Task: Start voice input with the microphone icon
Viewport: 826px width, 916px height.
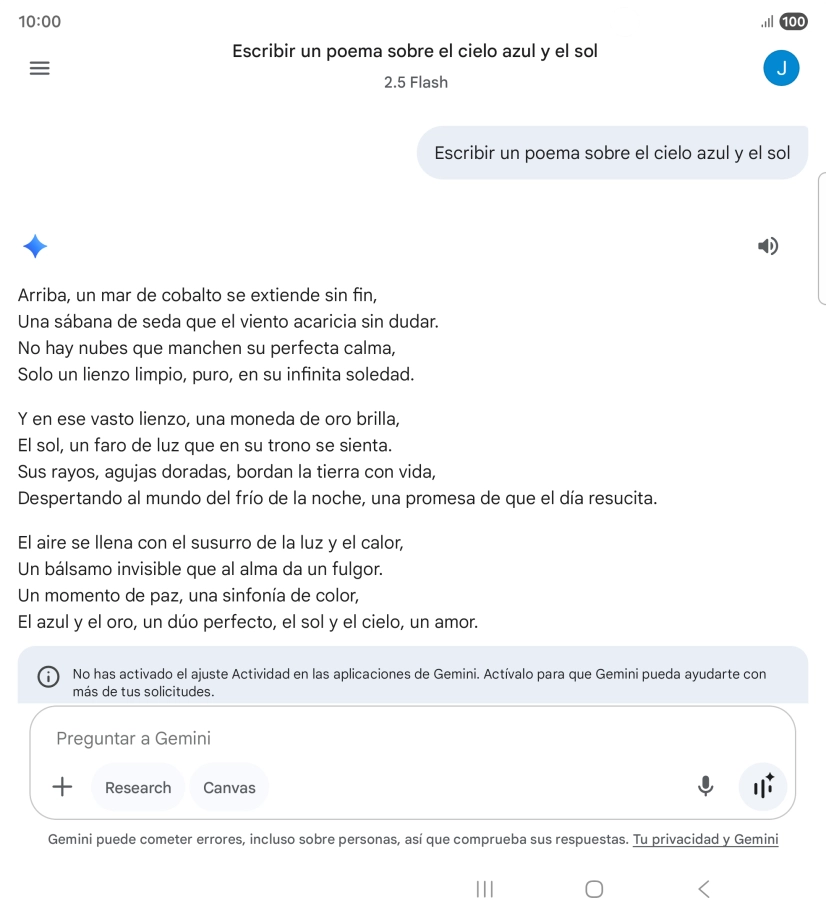Action: point(705,787)
